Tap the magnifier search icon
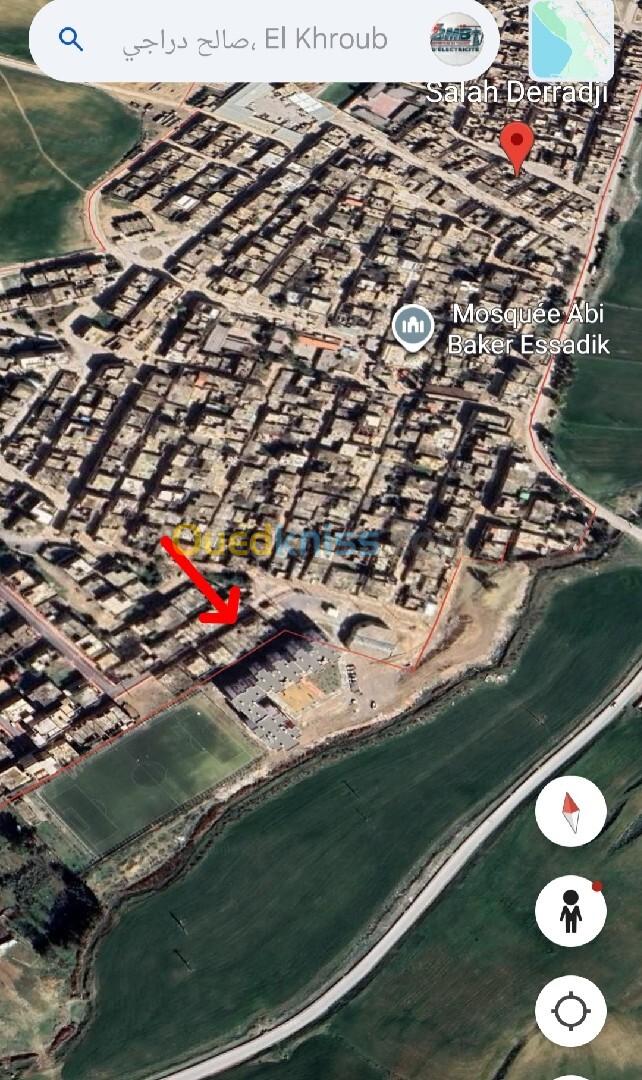The width and height of the screenshot is (642, 1080). [71, 40]
